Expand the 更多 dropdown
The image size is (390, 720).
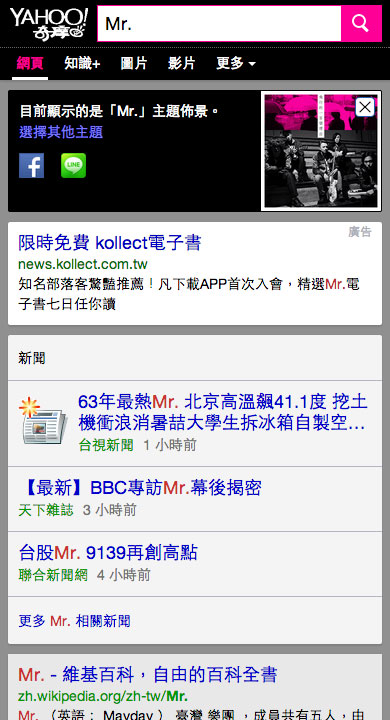pos(236,63)
